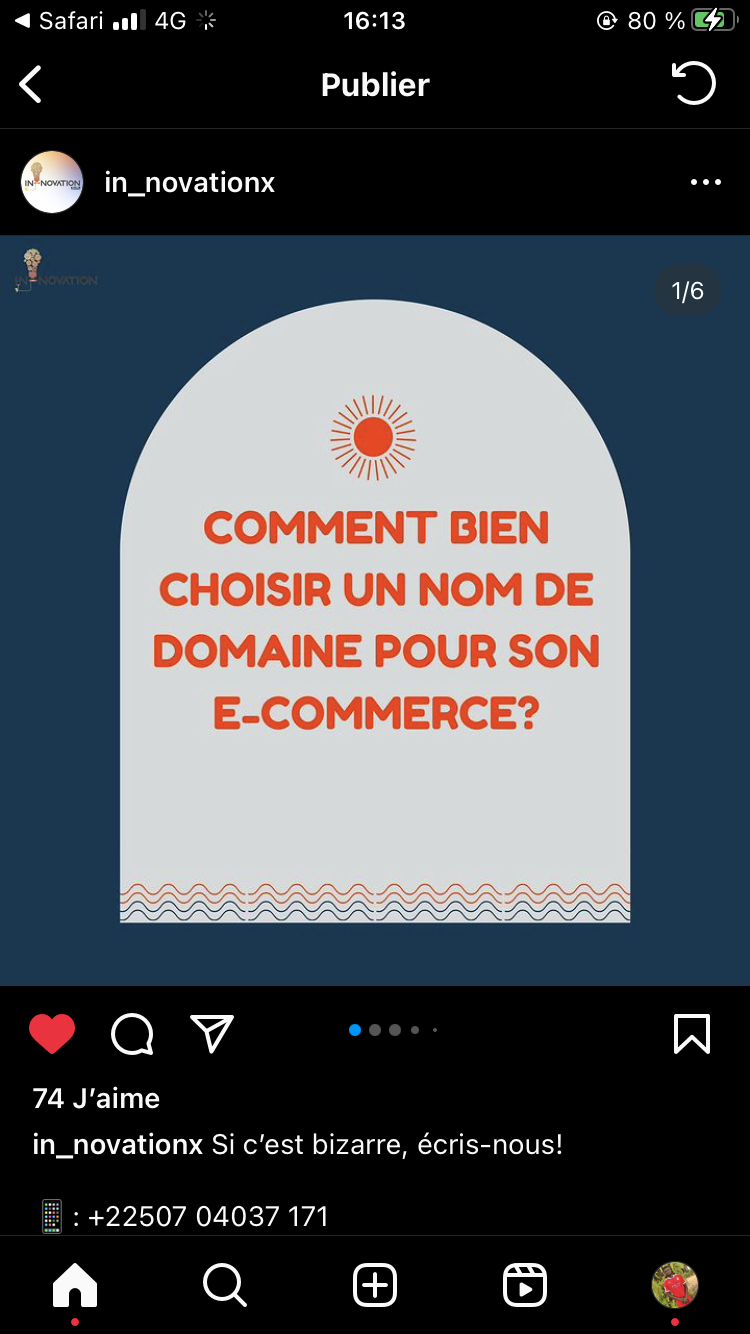Go to the Home tab

click(75, 1285)
